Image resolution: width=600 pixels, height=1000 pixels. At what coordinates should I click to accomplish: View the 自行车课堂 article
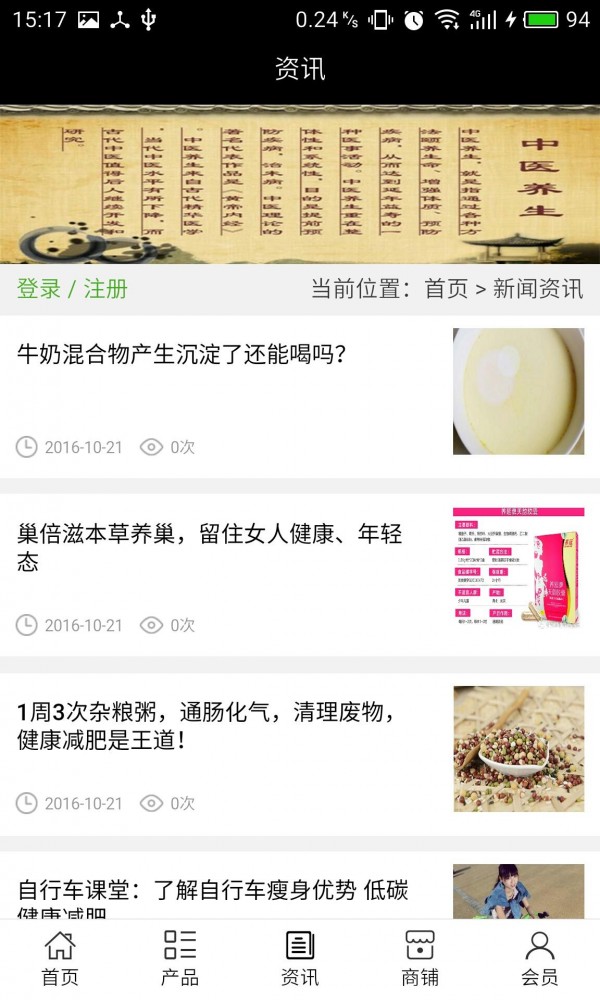(213, 892)
